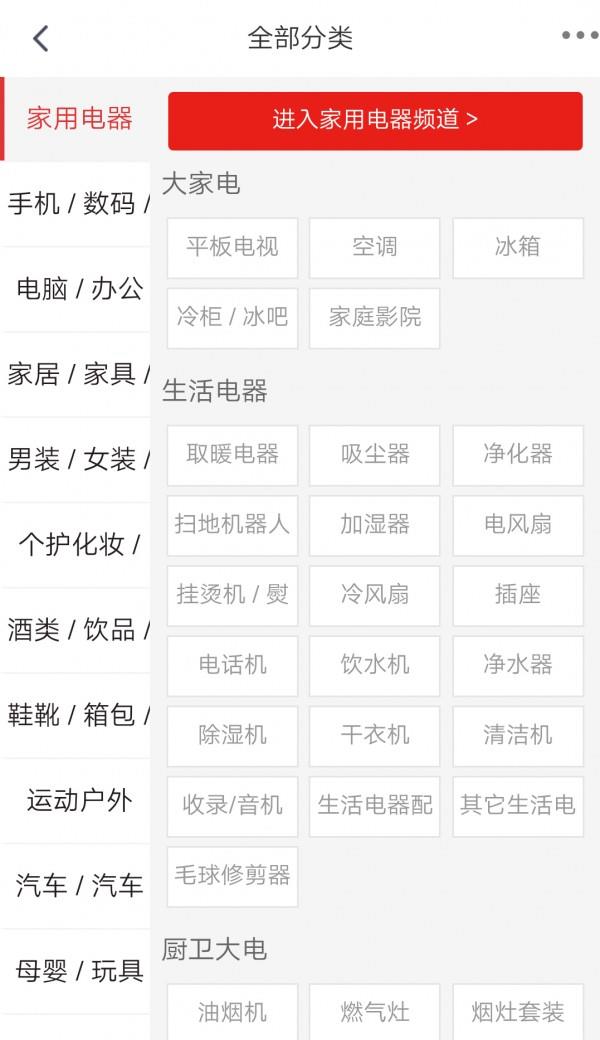
Task: Switch to 手机 / 数码 category
Action: click(75, 204)
